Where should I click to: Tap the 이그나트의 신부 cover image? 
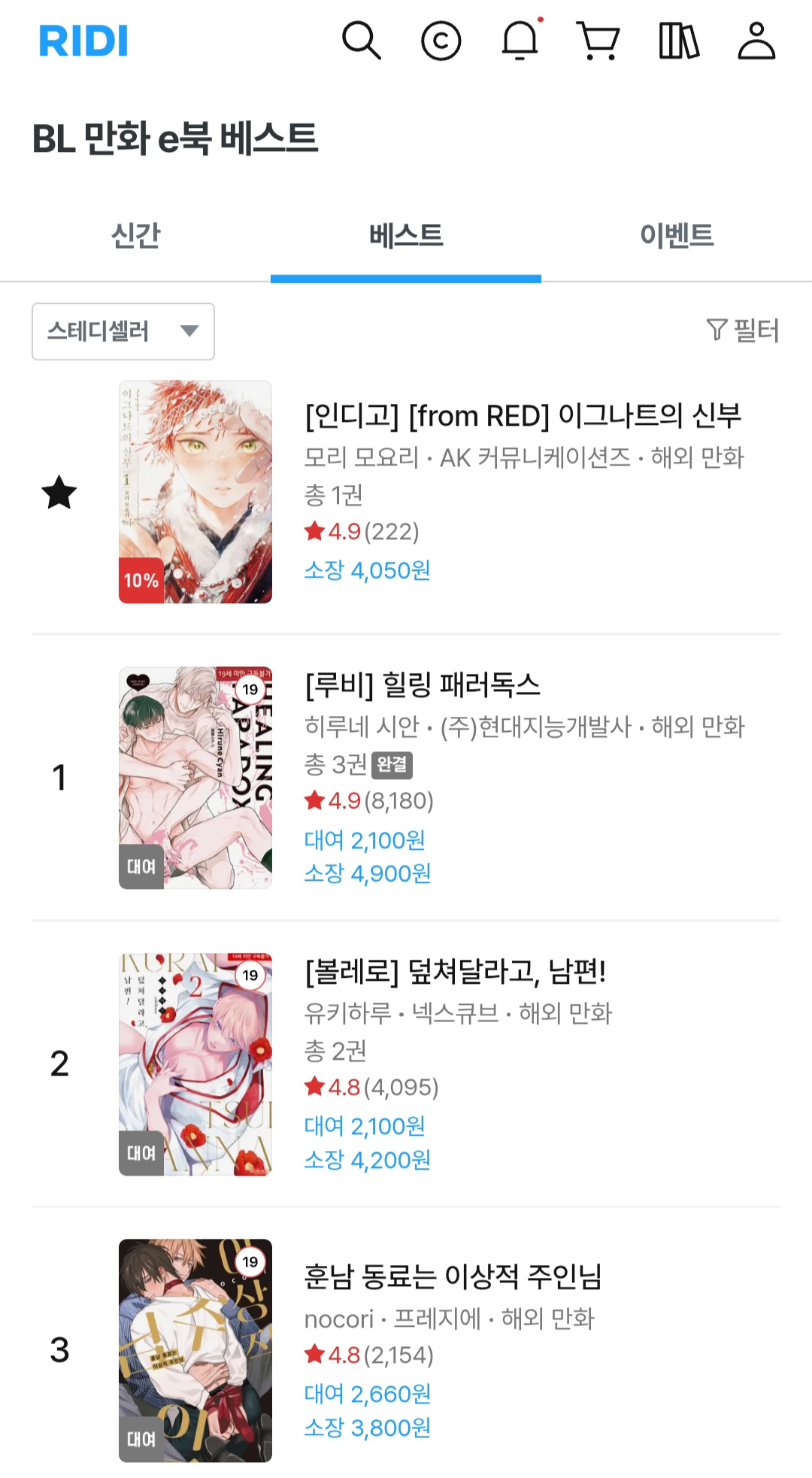(195, 492)
